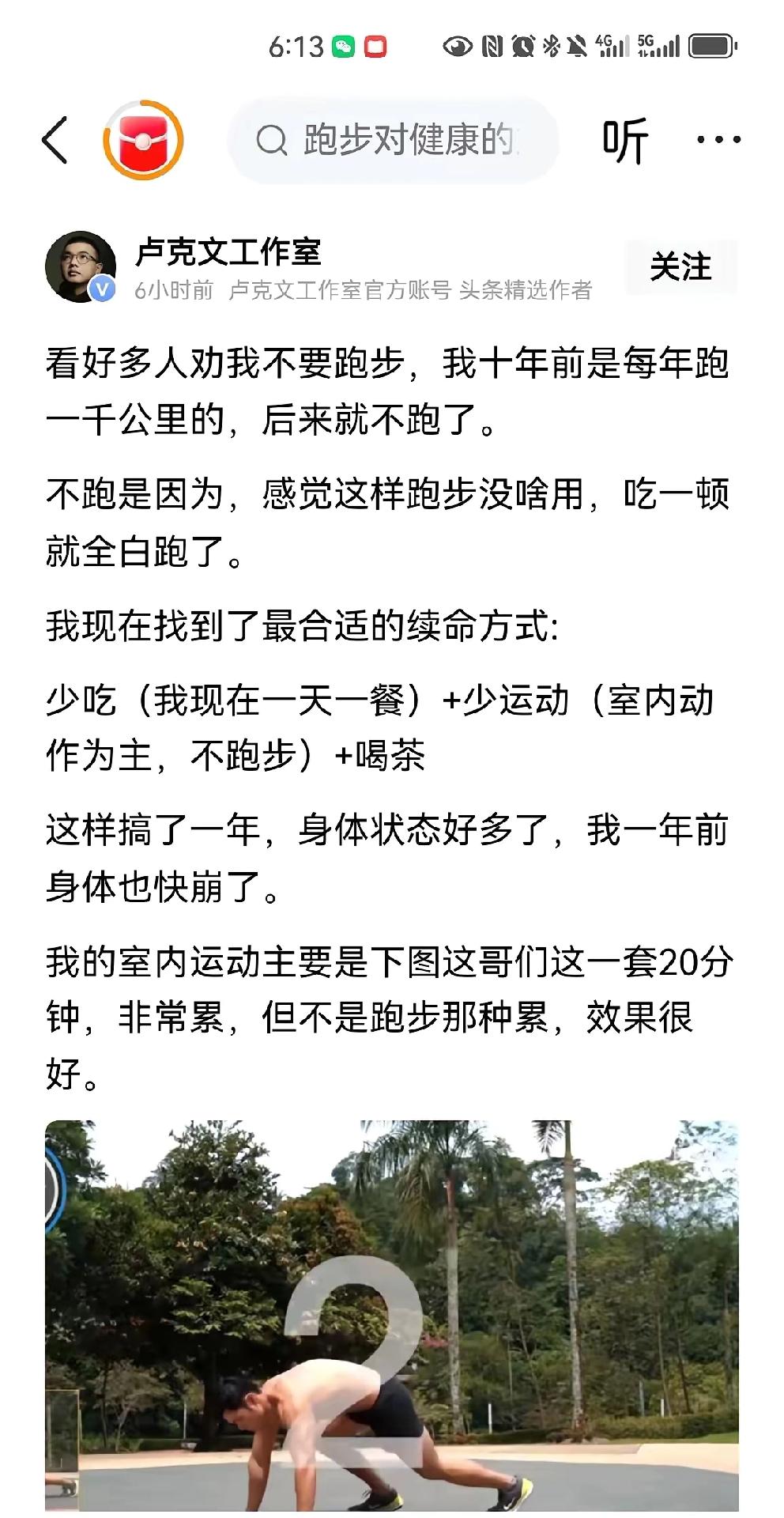Tap the NFC icon in status bar
The width and height of the screenshot is (784, 1518).
coord(492,46)
